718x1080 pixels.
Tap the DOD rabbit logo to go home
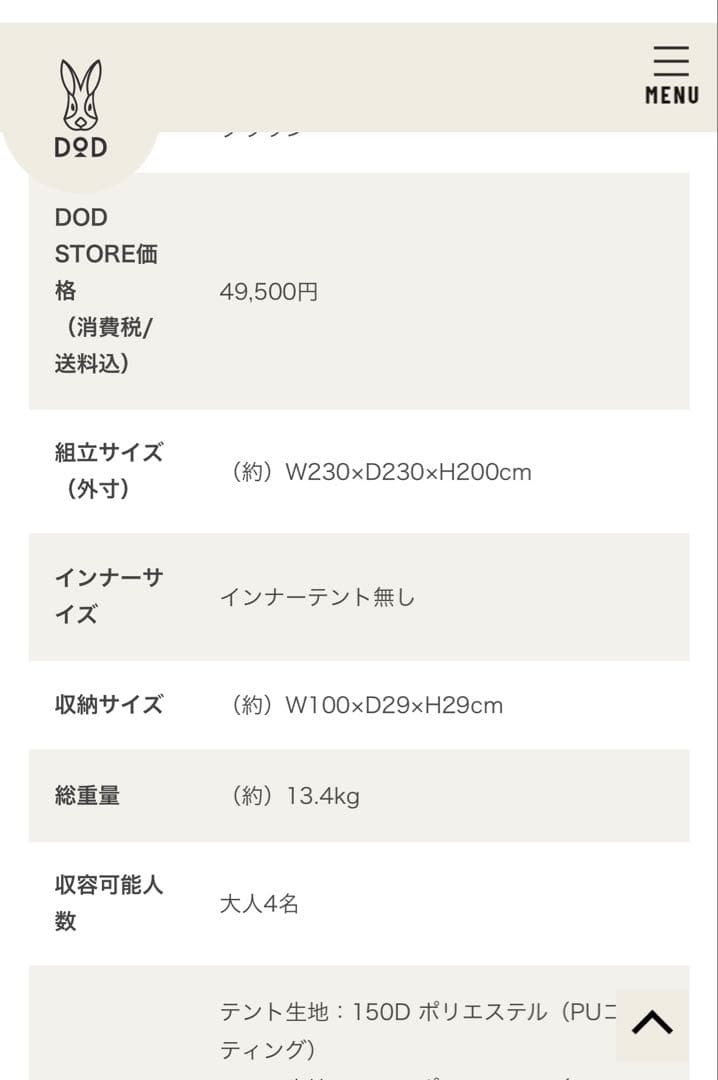[81, 108]
